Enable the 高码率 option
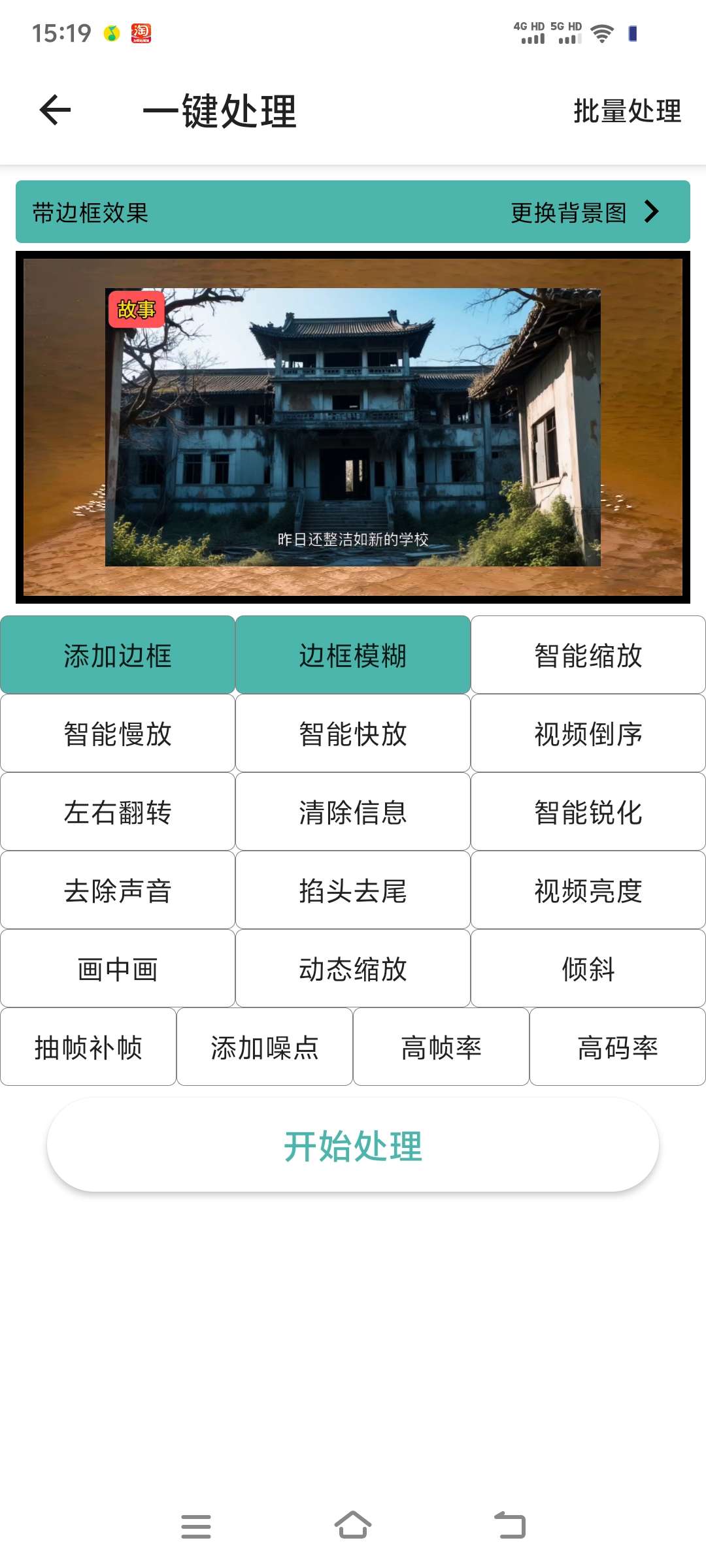 coord(618,1046)
